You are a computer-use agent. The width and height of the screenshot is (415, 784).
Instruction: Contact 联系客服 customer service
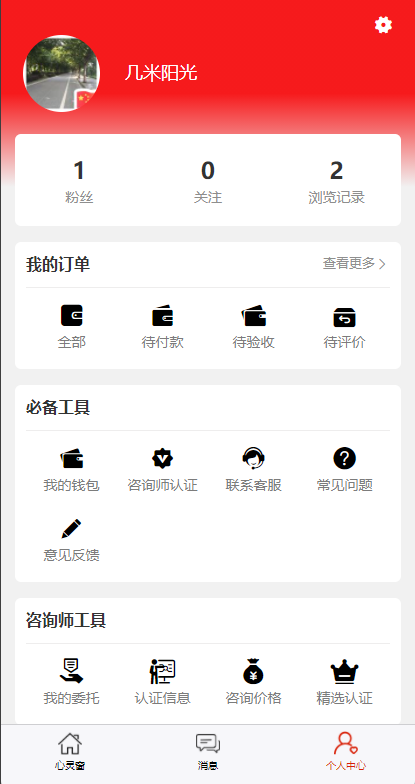(x=254, y=470)
